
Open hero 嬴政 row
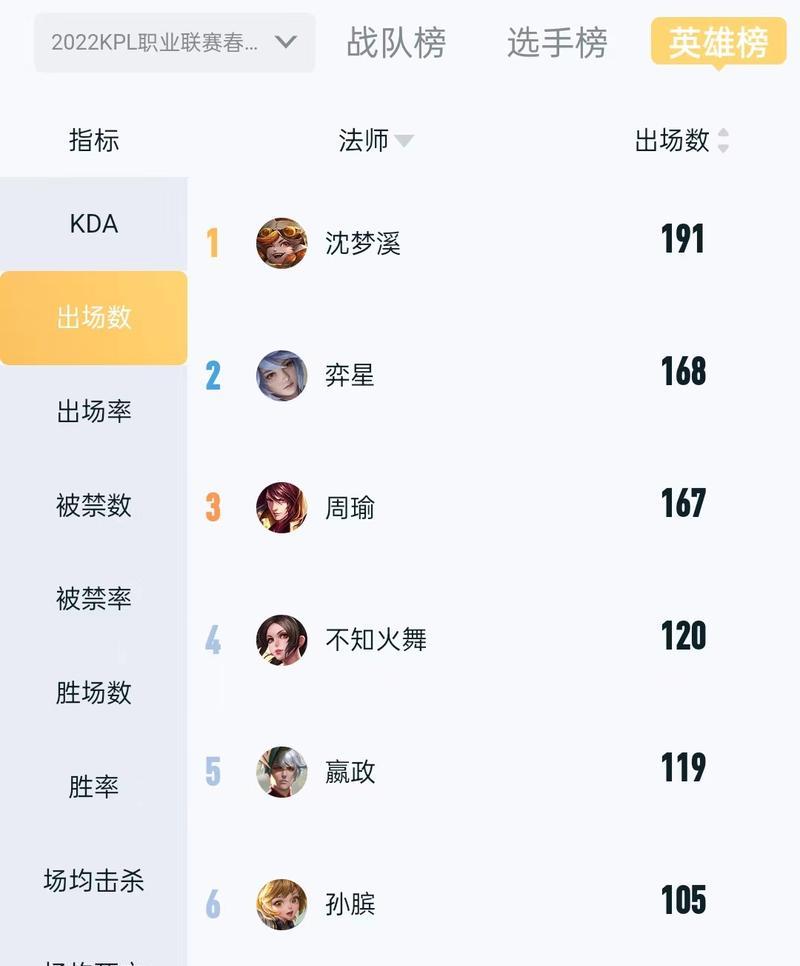[x=349, y=772]
